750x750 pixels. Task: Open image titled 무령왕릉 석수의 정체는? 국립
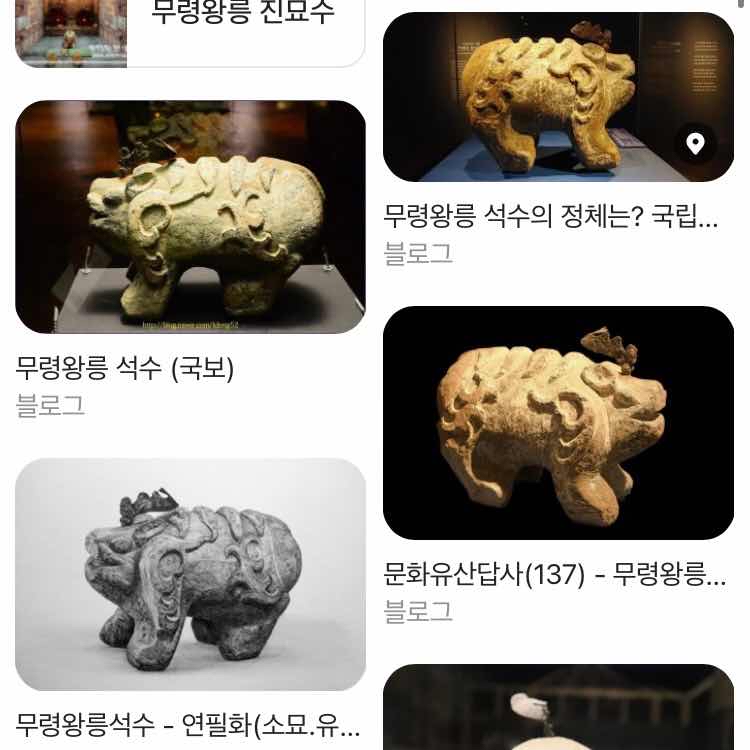(x=558, y=97)
